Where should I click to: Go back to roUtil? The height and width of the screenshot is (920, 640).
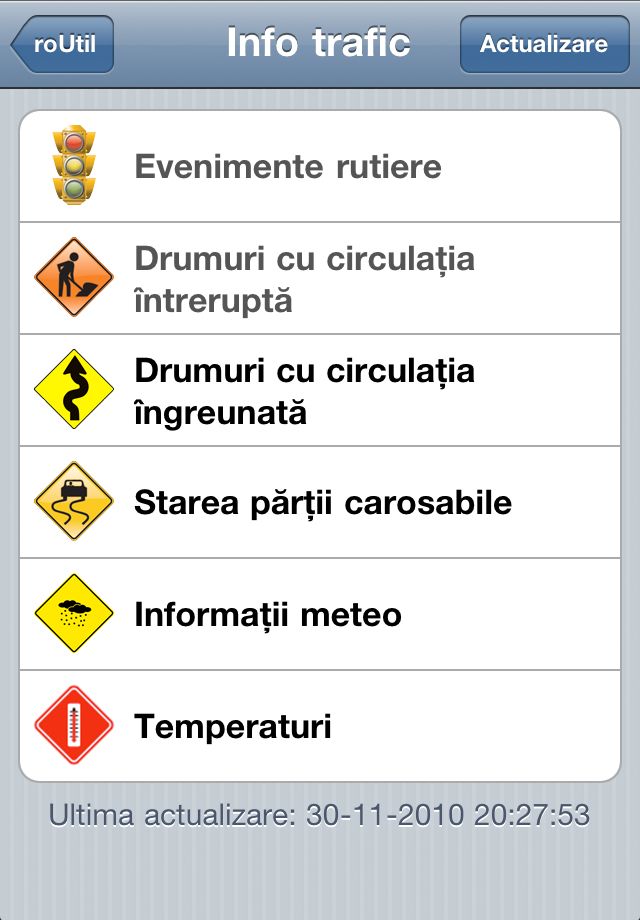click(63, 44)
